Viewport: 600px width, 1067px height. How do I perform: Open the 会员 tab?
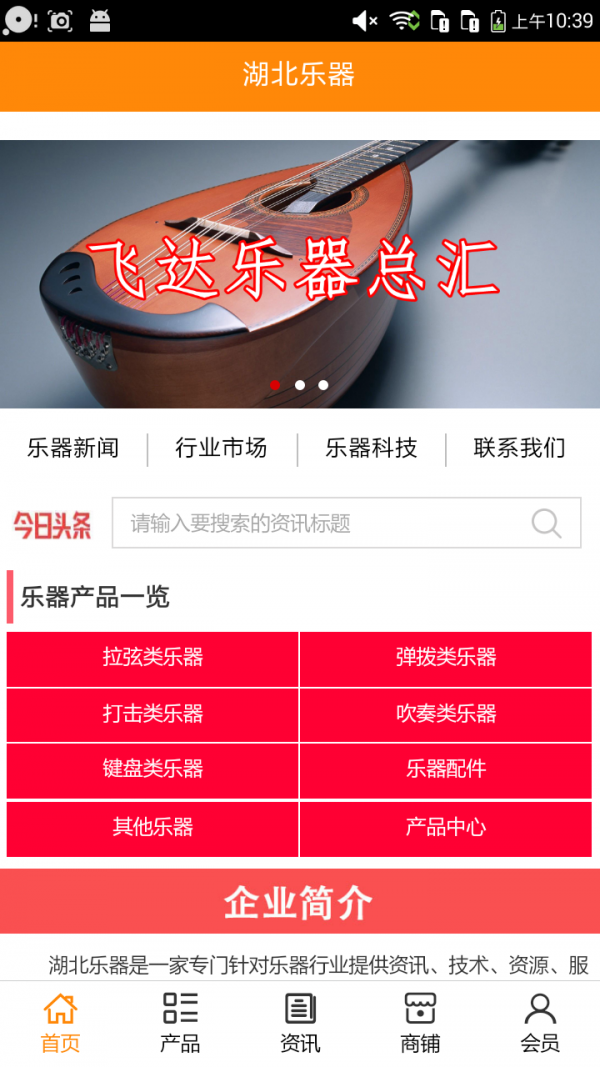point(540,1023)
